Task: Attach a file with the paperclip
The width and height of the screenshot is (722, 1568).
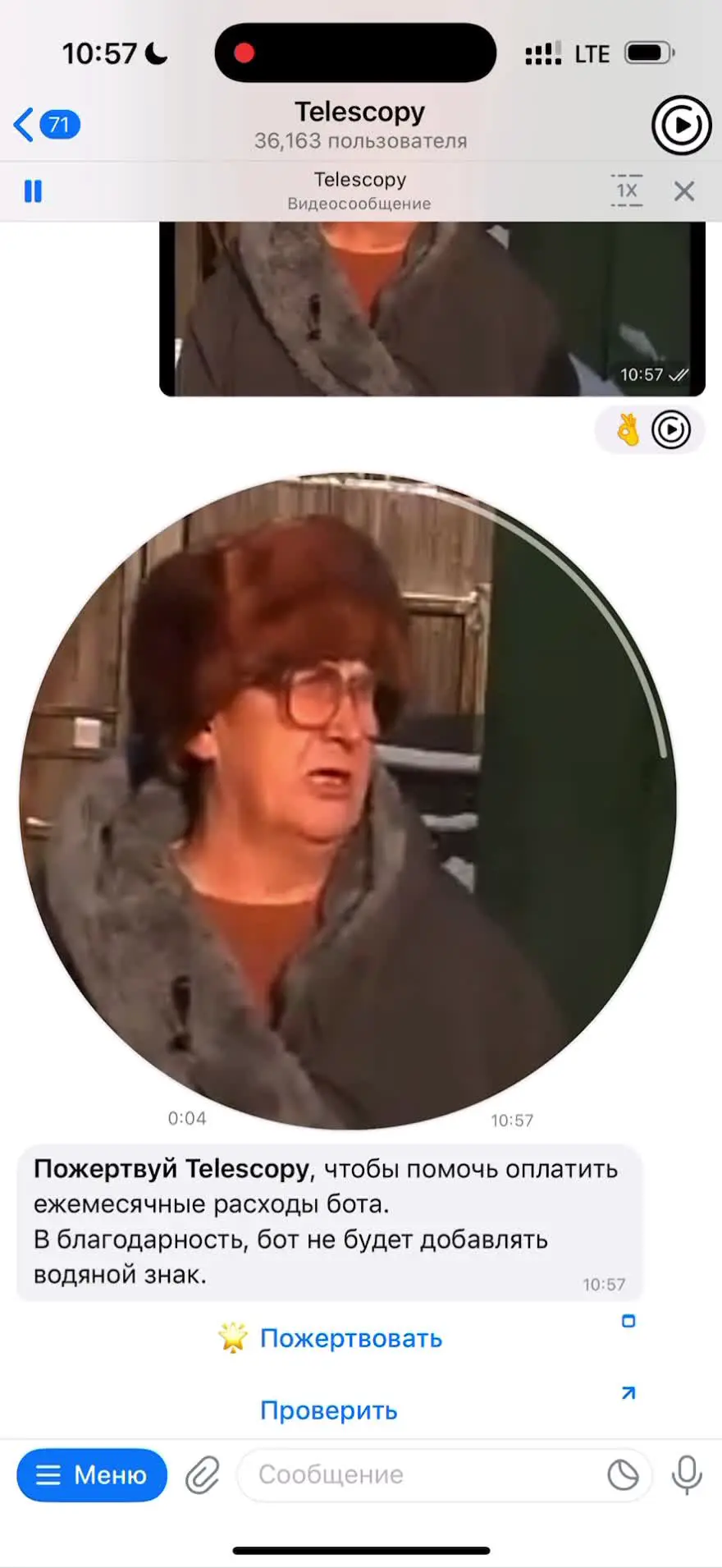Action: click(x=202, y=1475)
